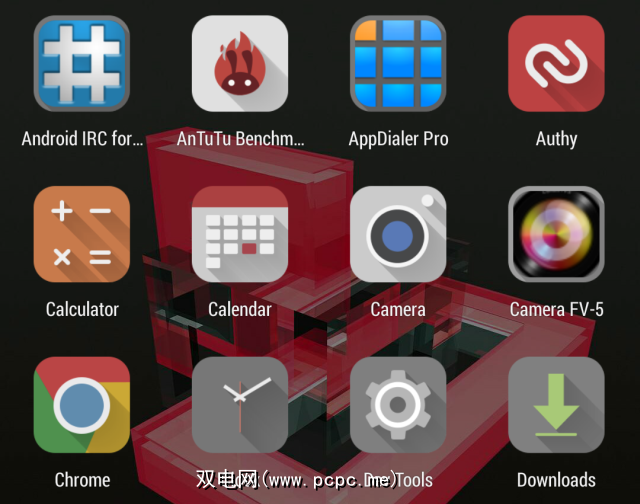Open the Downloads app
The width and height of the screenshot is (640, 504).
click(556, 405)
